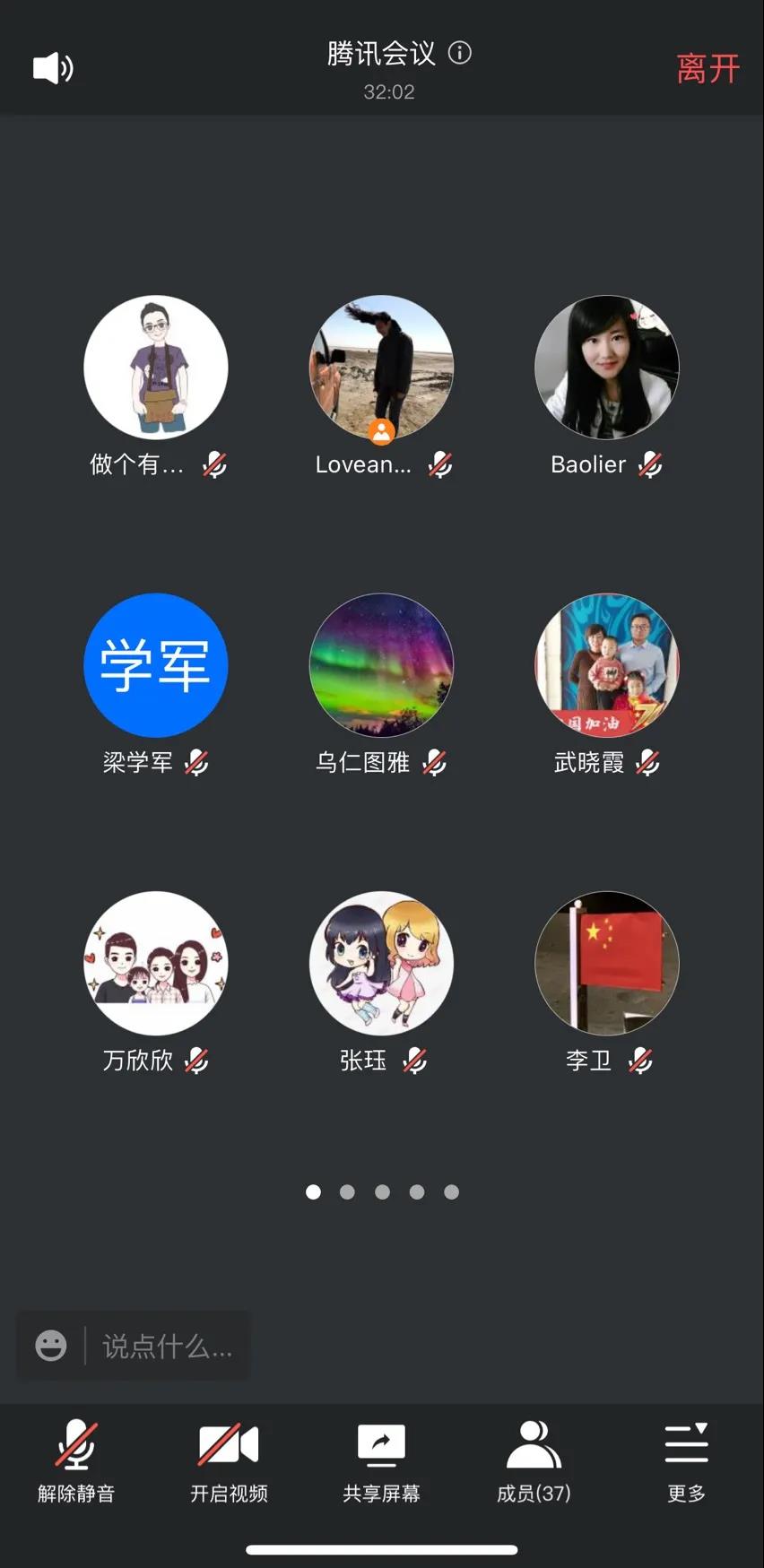Open the meeting info icon
The height and width of the screenshot is (1568, 764).
(x=460, y=53)
